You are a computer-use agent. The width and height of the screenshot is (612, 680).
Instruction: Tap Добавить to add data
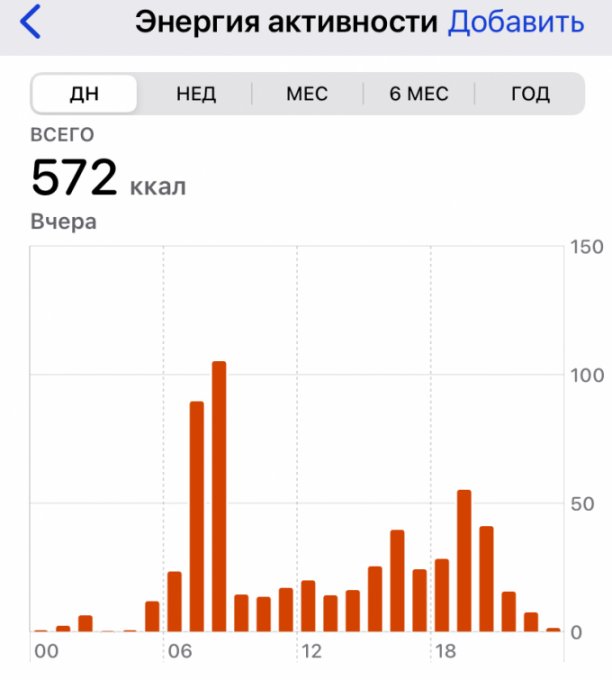tap(515, 22)
